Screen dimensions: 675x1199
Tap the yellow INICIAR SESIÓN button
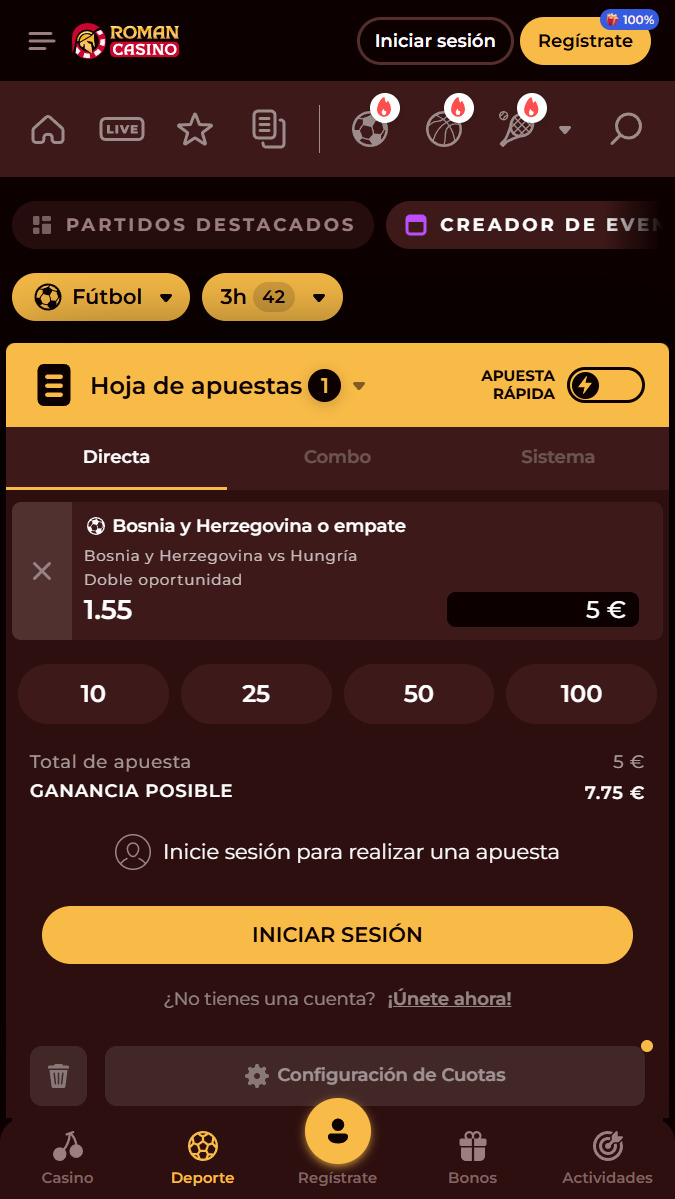click(337, 934)
